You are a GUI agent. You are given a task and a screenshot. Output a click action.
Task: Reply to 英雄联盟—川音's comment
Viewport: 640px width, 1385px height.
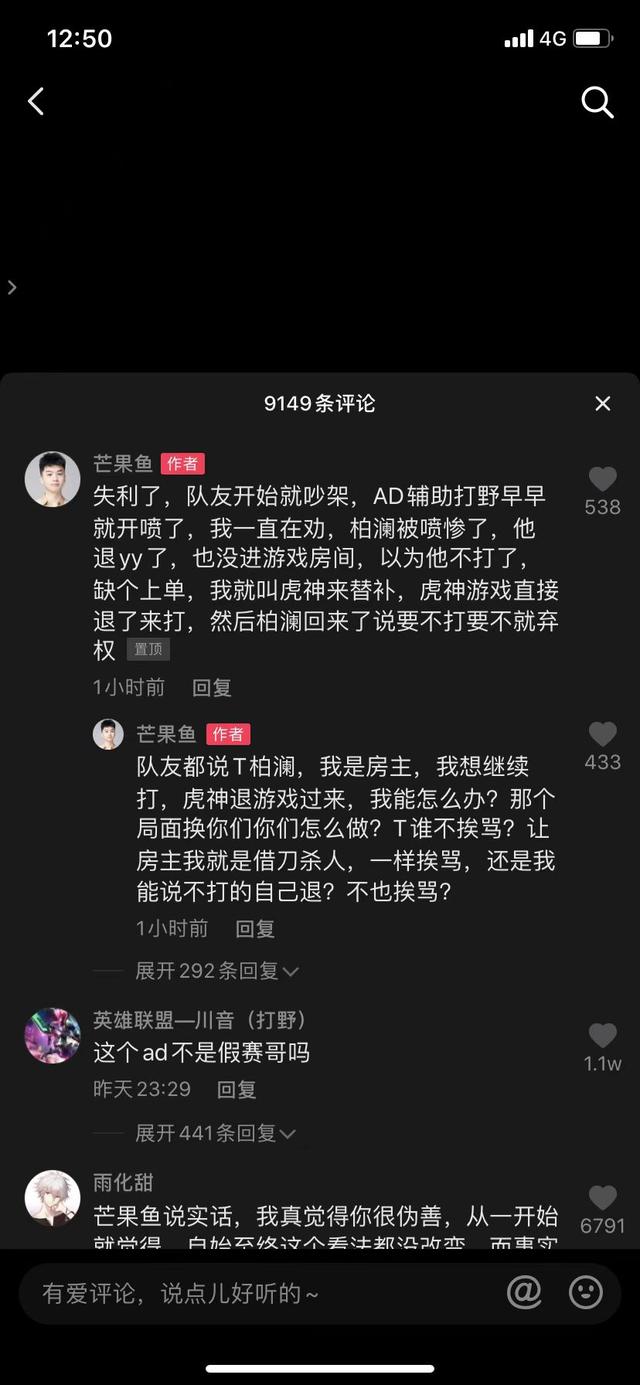[237, 1089]
